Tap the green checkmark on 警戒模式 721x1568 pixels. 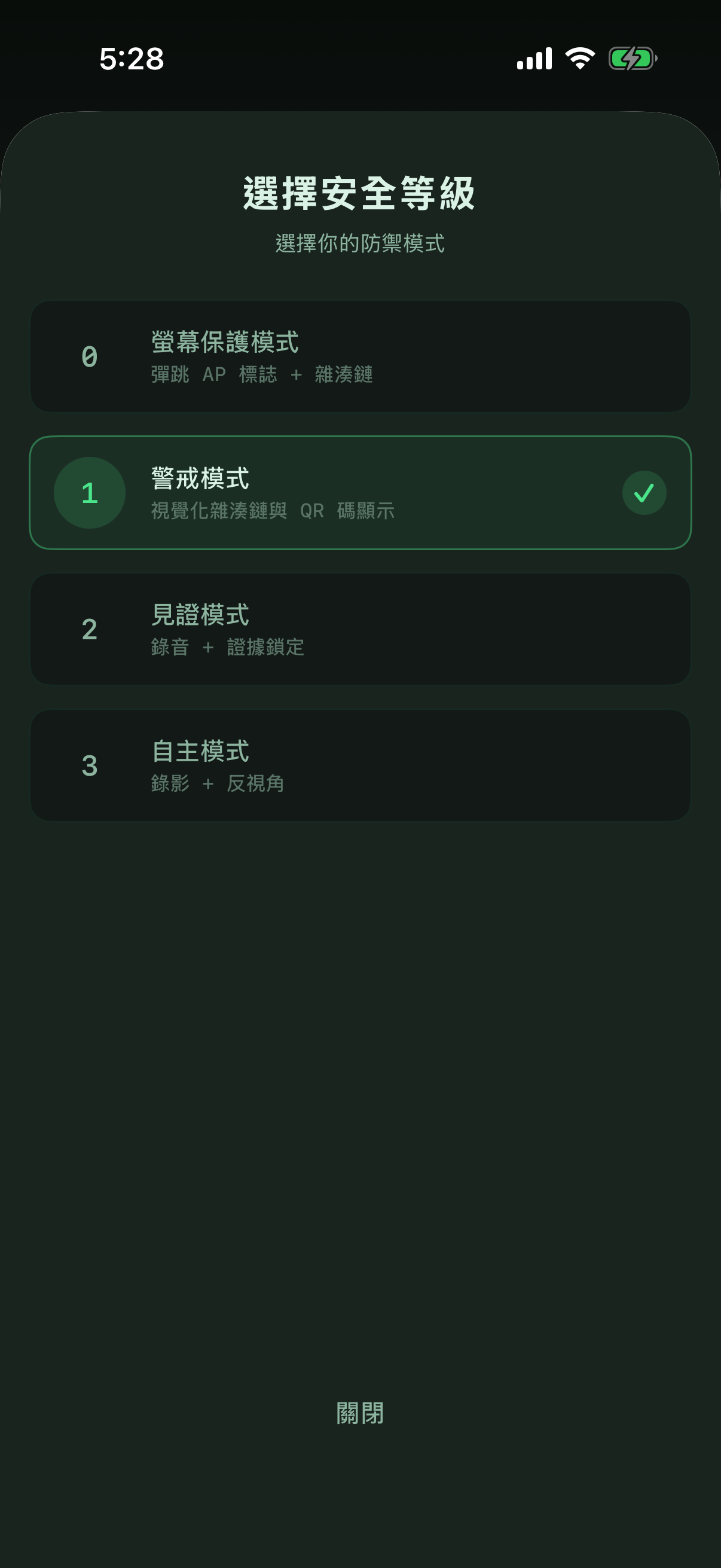(644, 493)
